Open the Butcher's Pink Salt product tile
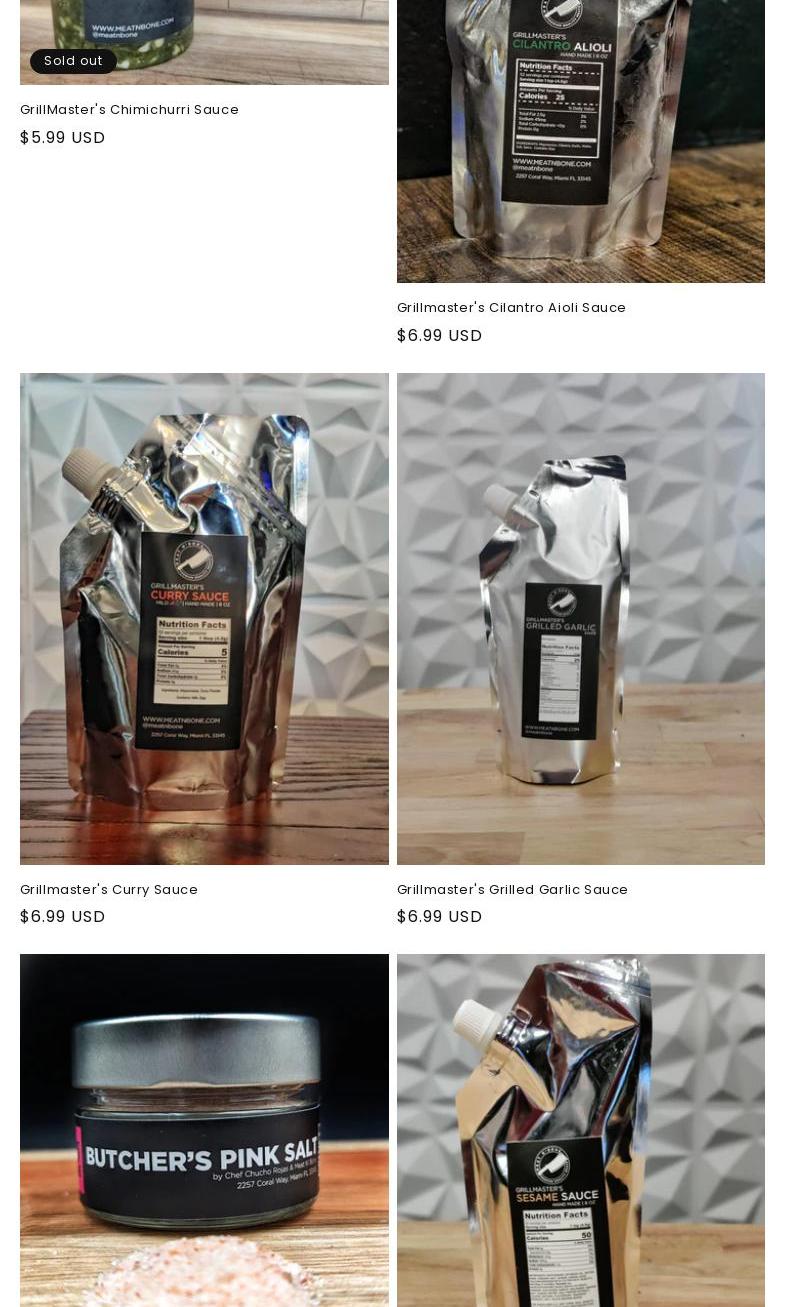The image size is (785, 1307). pyautogui.click(x=204, y=1130)
